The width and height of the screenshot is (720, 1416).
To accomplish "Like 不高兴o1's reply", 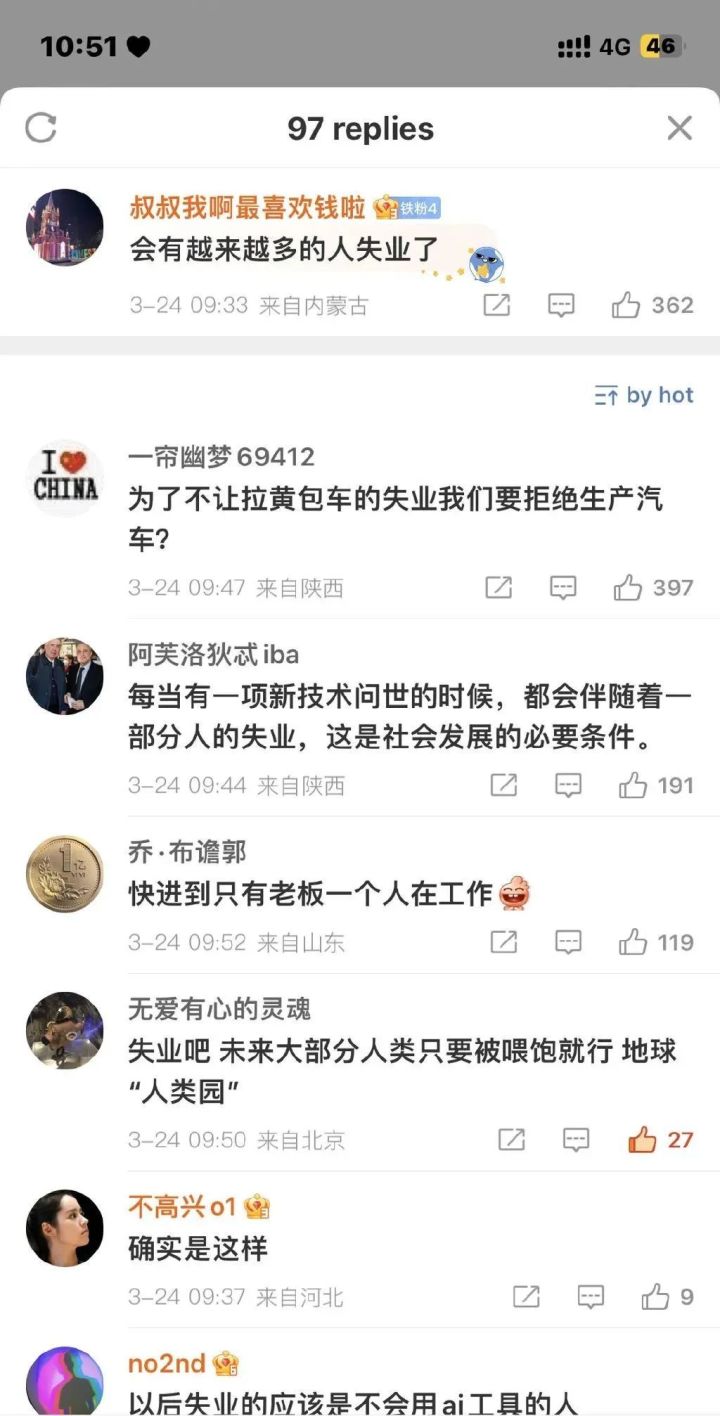I will 655,1296.
